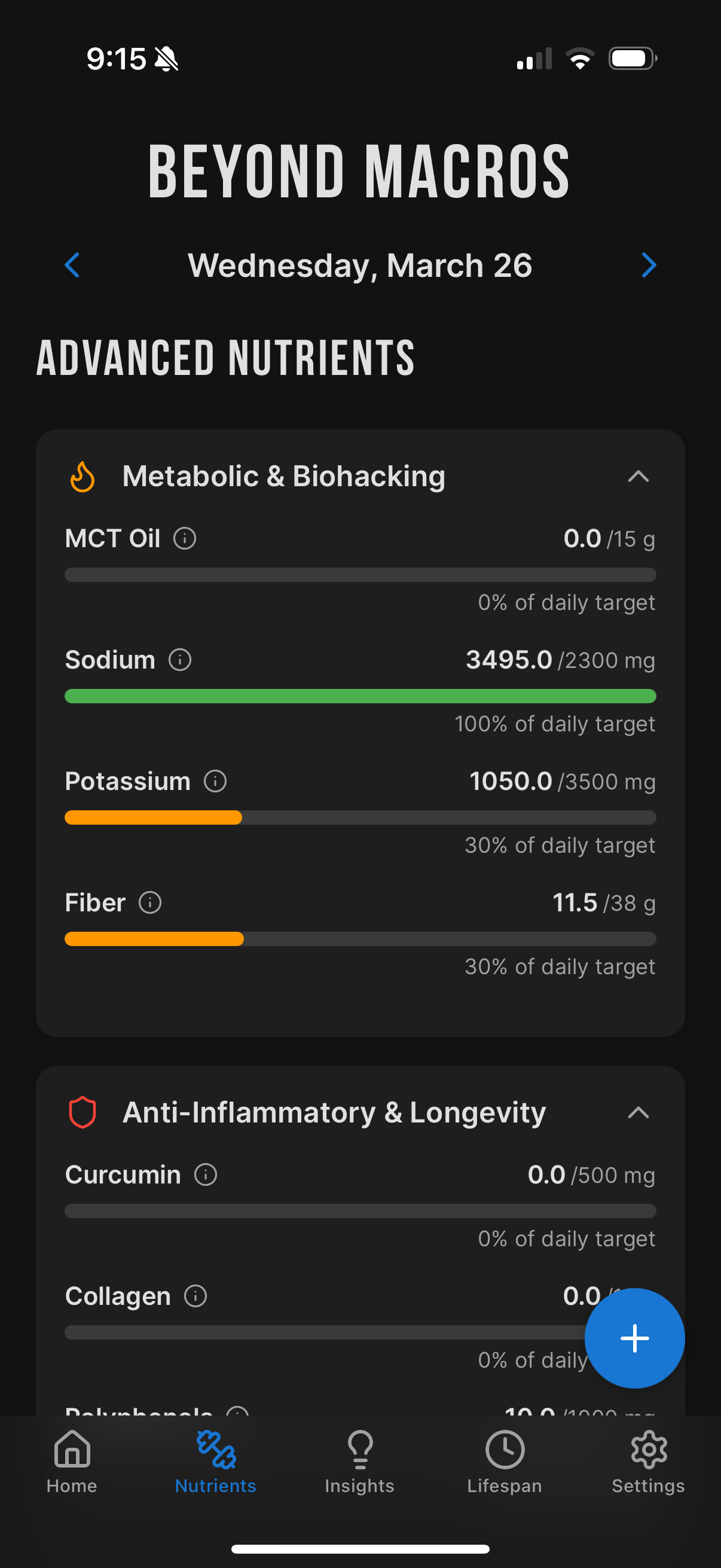Click the shield icon on Anti-Inflammatory section
The image size is (721, 1568).
click(x=83, y=1113)
